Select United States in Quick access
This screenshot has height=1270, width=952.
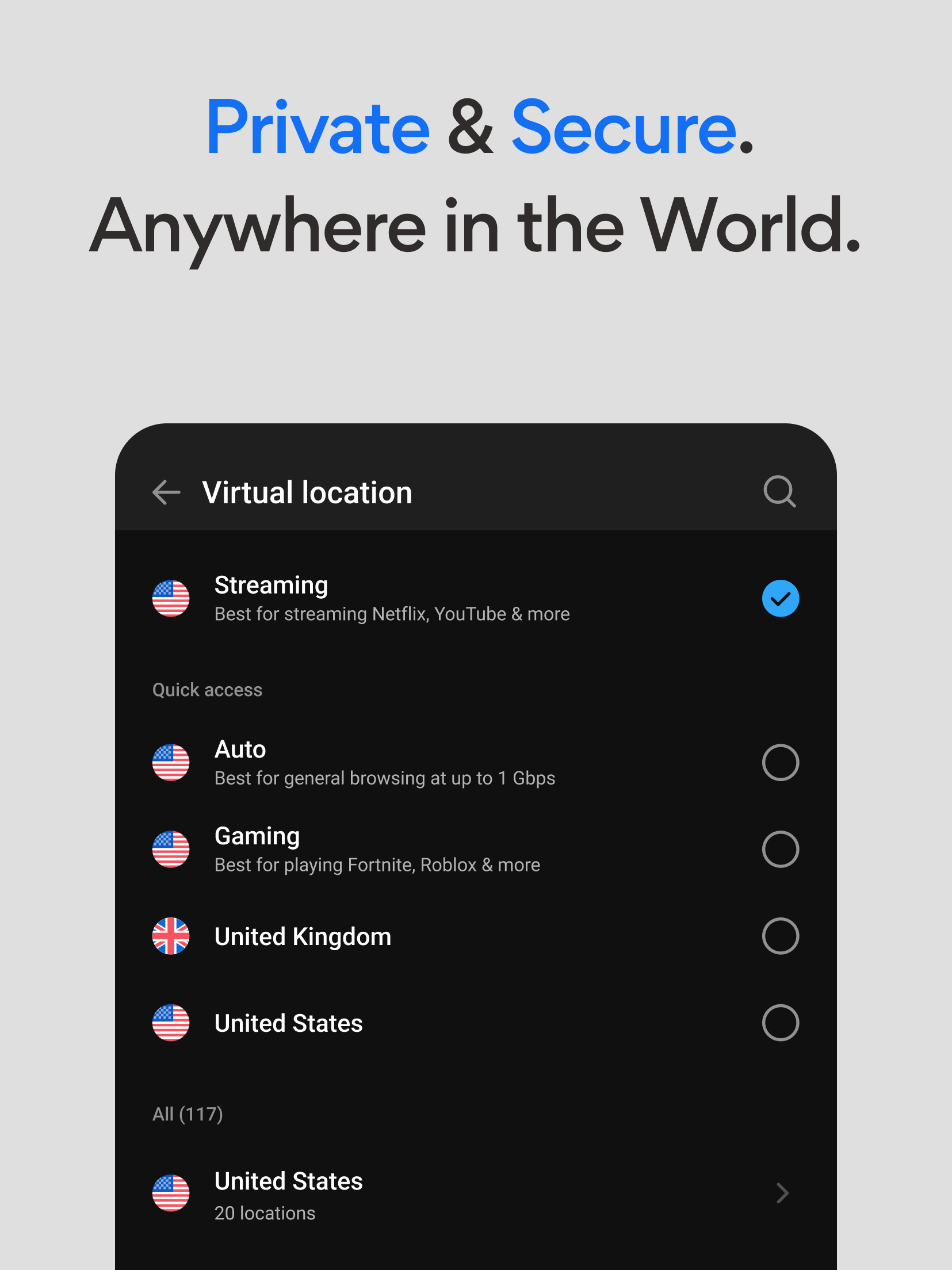click(x=779, y=1023)
